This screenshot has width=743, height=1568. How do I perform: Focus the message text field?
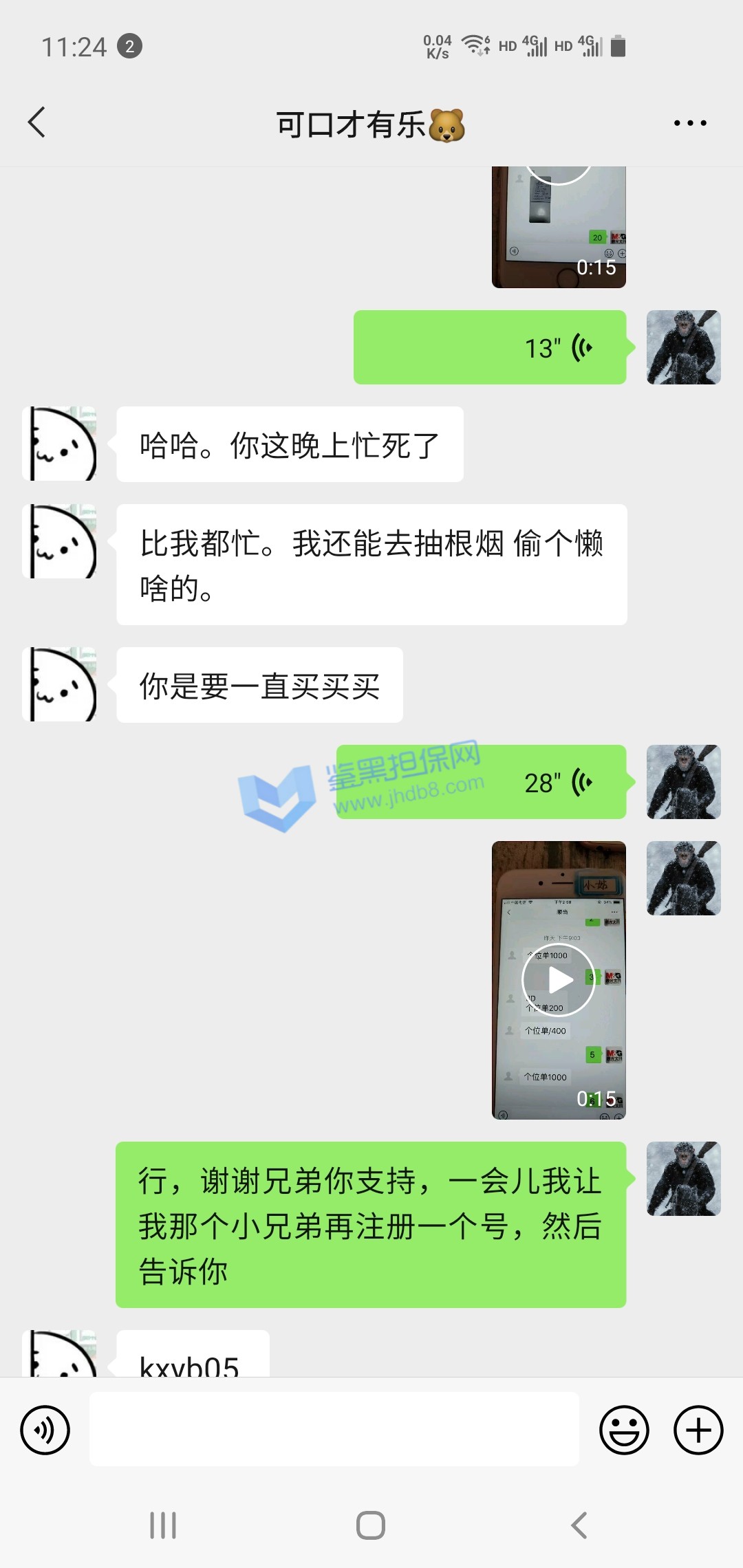coord(334,1429)
